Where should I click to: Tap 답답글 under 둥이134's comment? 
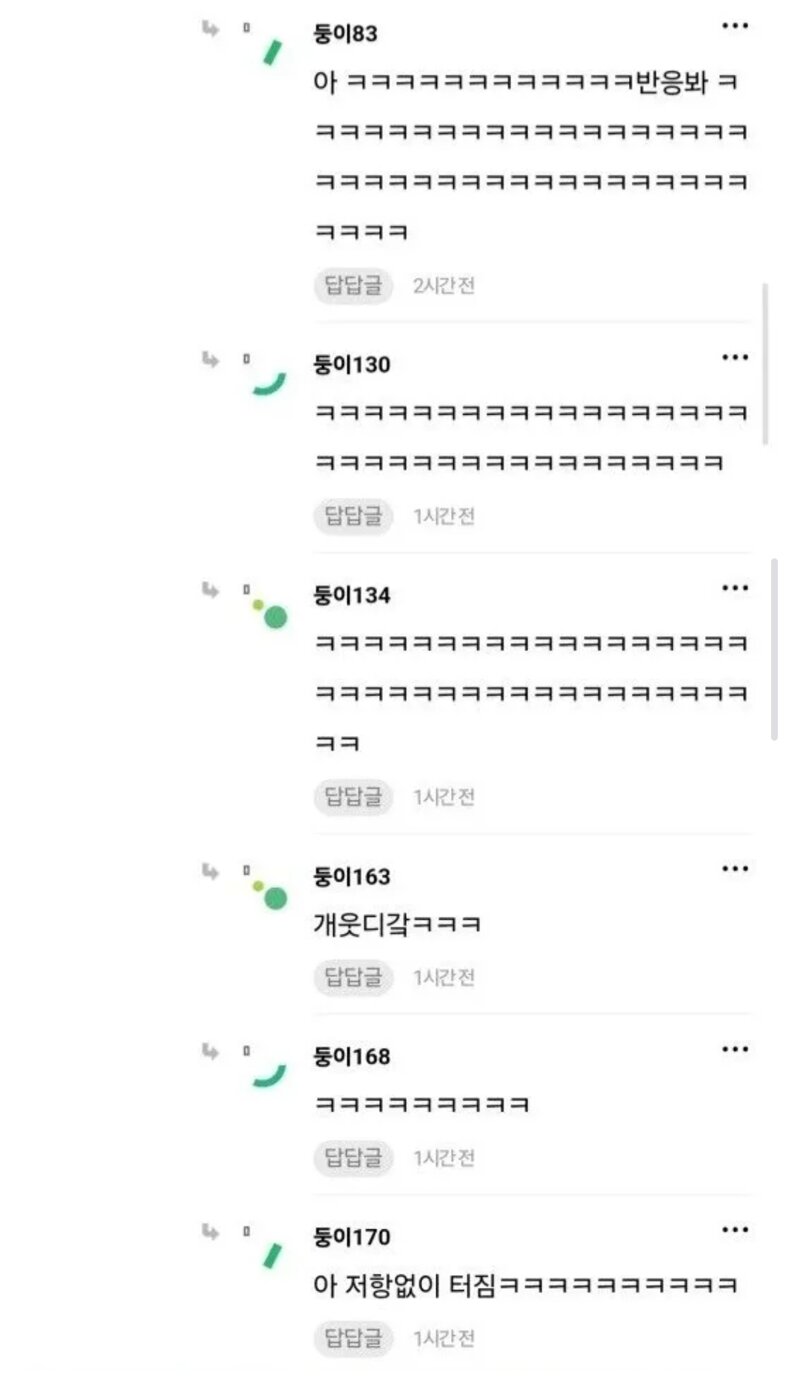tap(353, 797)
